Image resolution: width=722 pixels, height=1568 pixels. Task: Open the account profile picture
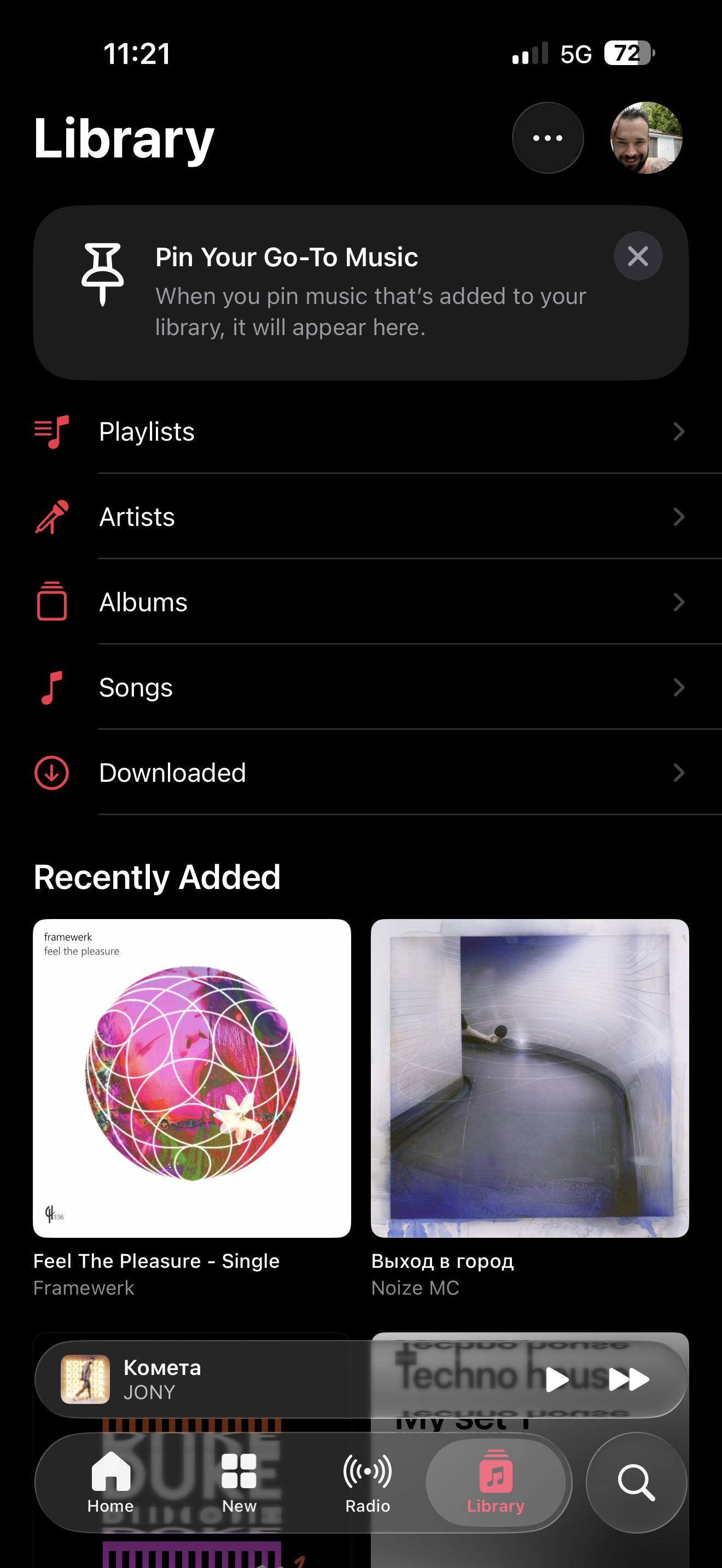pos(646,138)
